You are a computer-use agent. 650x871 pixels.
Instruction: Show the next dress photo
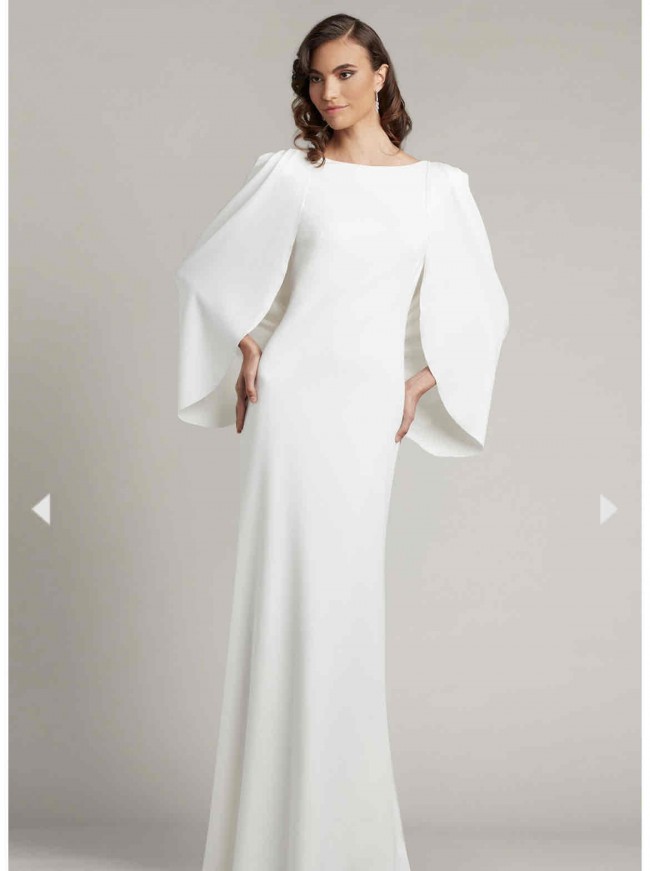pyautogui.click(x=607, y=509)
